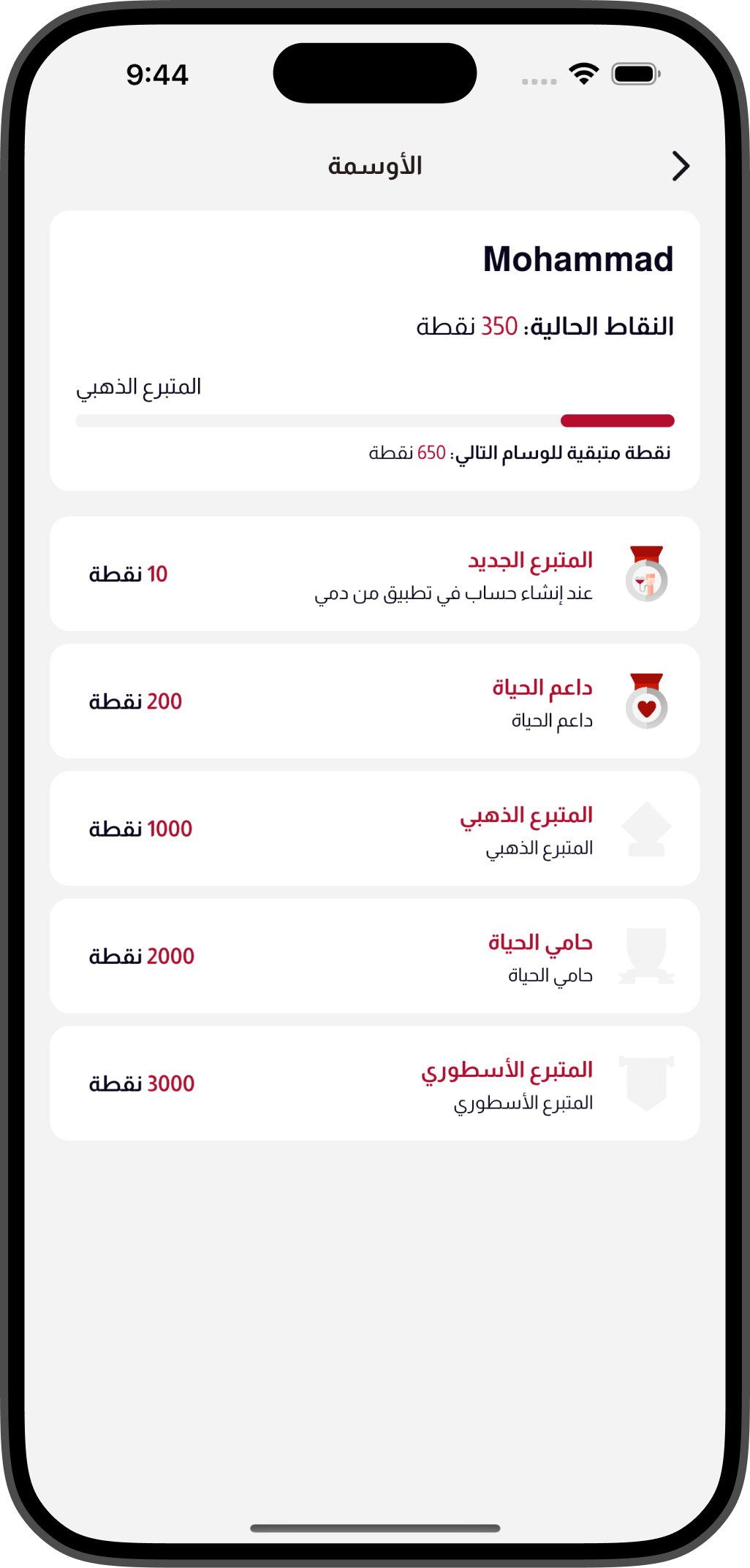Tap the Wi-Fi indicator in the status bar
750x1568 pixels.
[583, 73]
